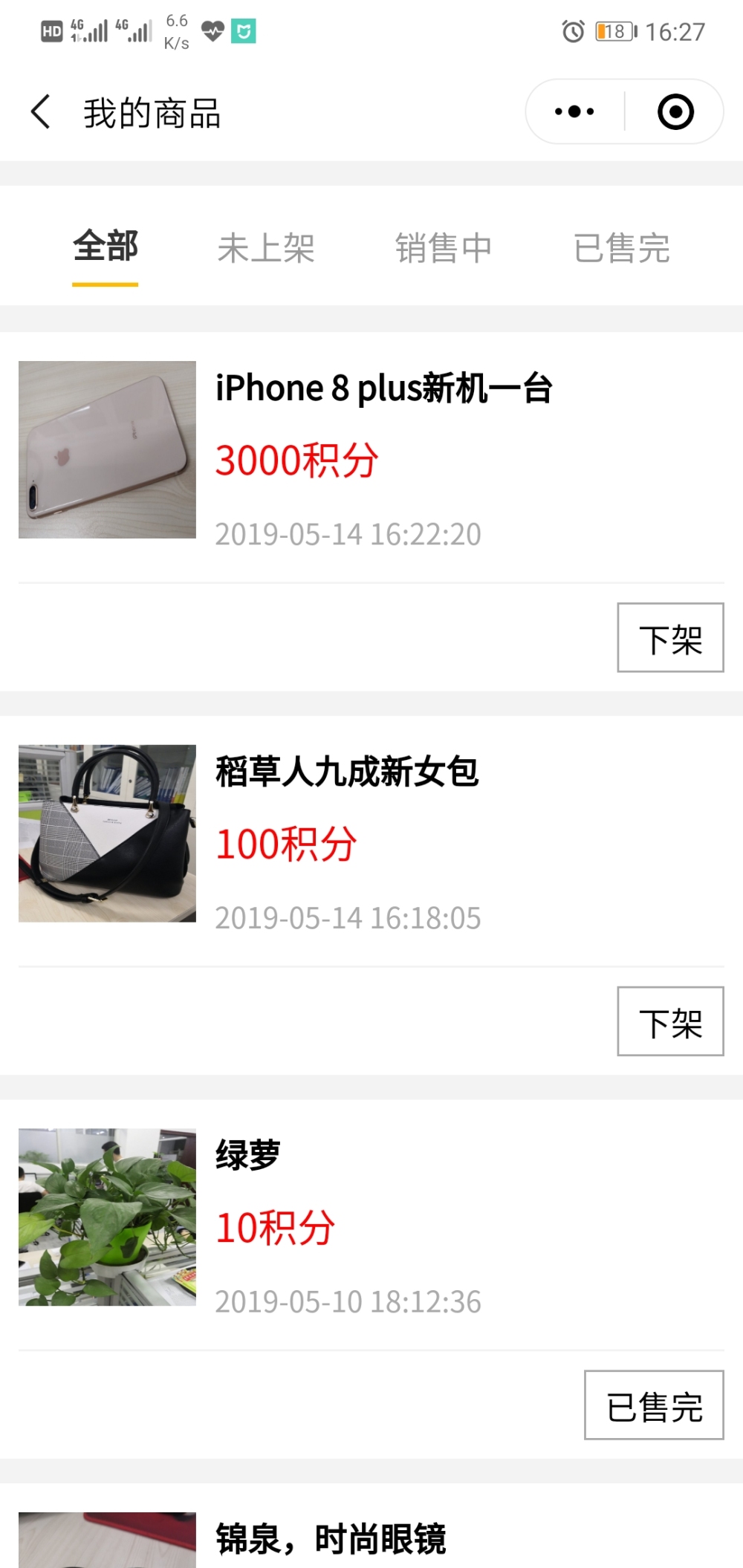Tap the red 3000积分 price text
Viewport: 743px width, 1568px height.
click(x=297, y=461)
